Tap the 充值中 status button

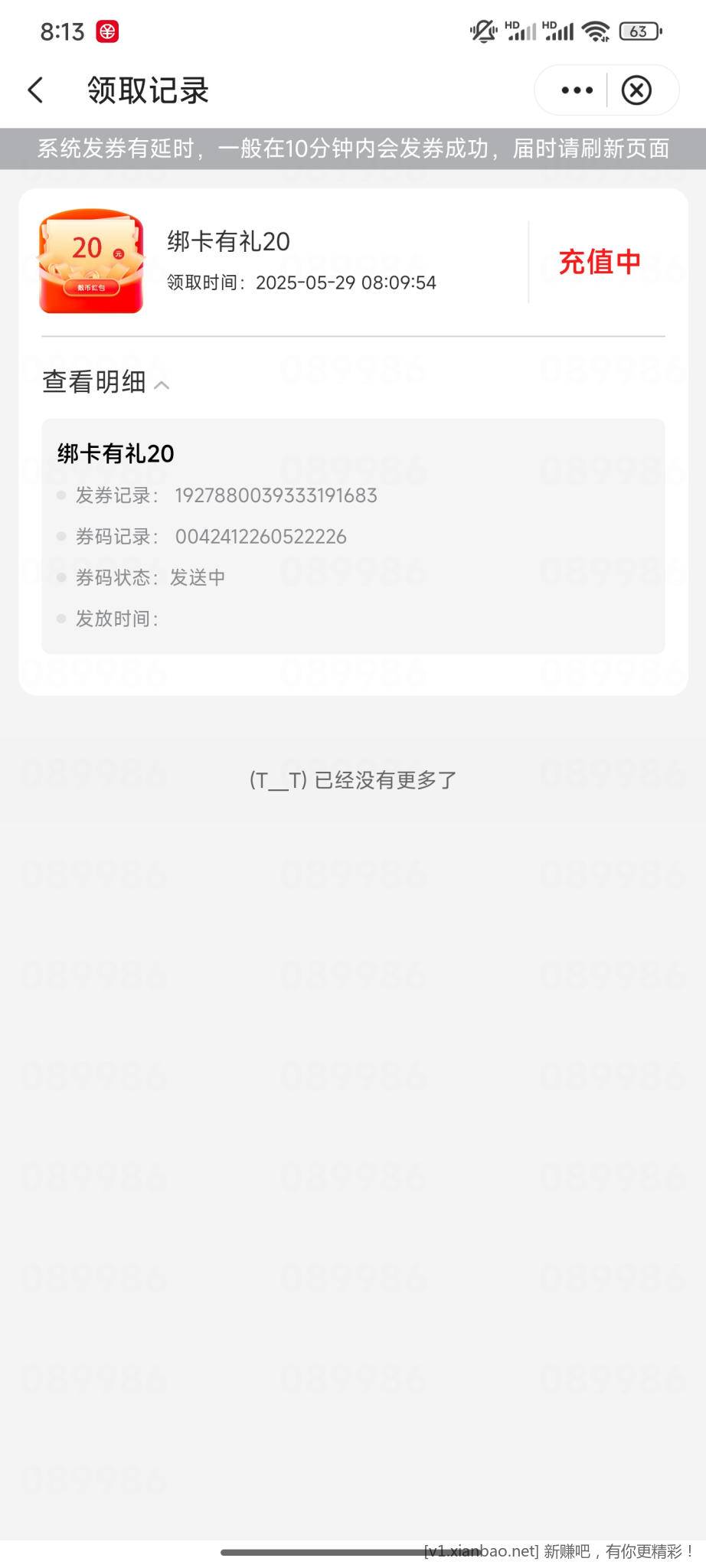(599, 263)
